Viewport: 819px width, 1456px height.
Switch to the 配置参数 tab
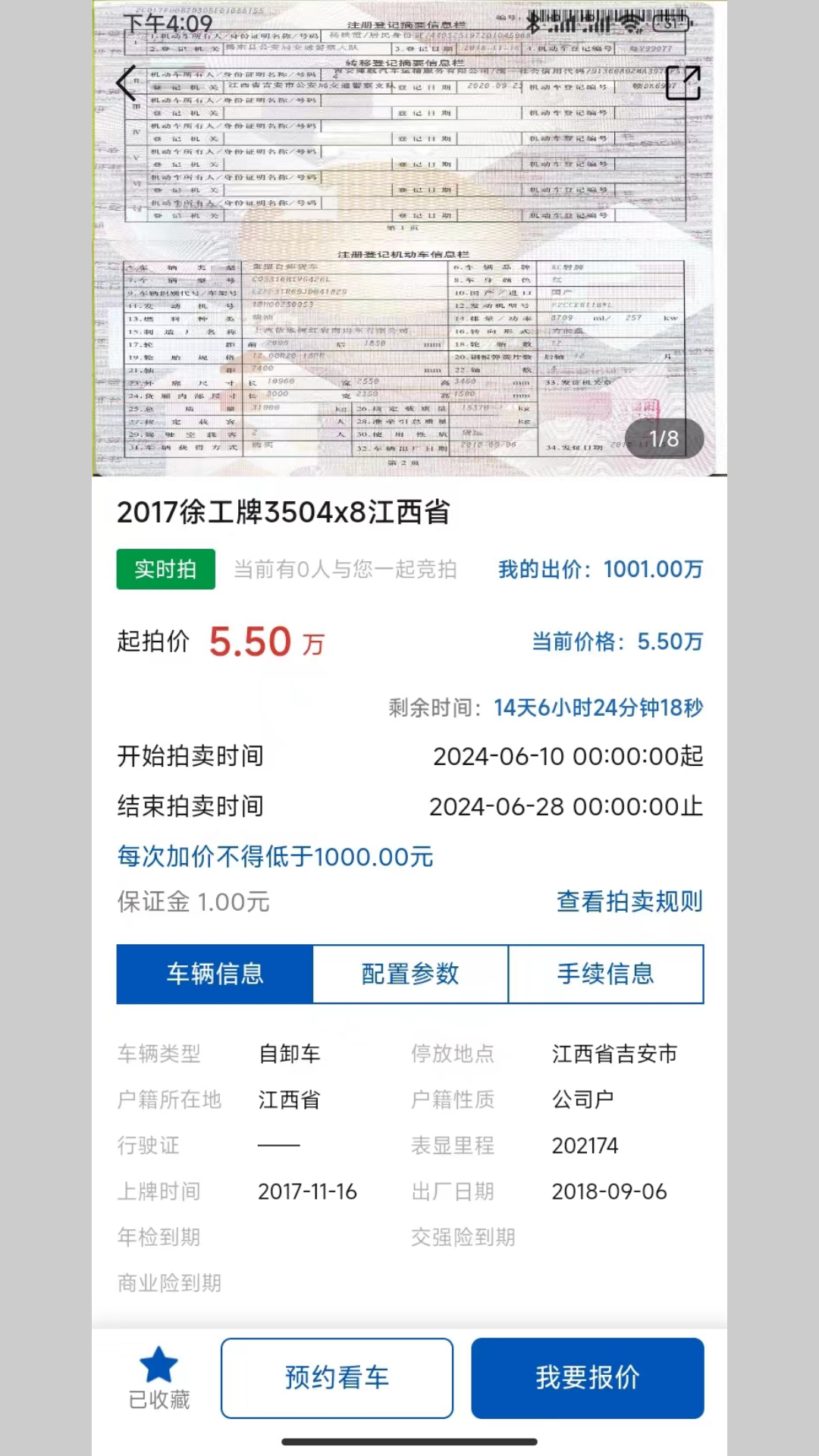point(410,974)
